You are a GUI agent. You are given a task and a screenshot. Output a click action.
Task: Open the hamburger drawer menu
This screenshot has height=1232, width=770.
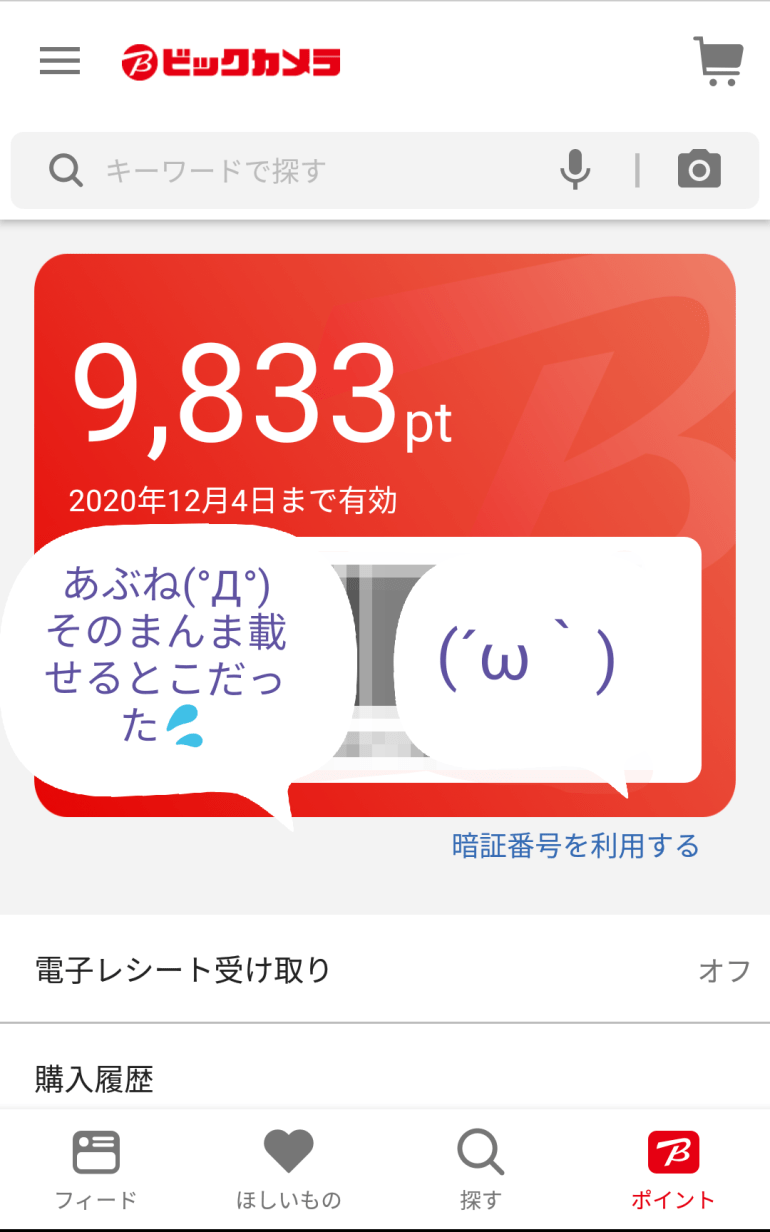60,61
